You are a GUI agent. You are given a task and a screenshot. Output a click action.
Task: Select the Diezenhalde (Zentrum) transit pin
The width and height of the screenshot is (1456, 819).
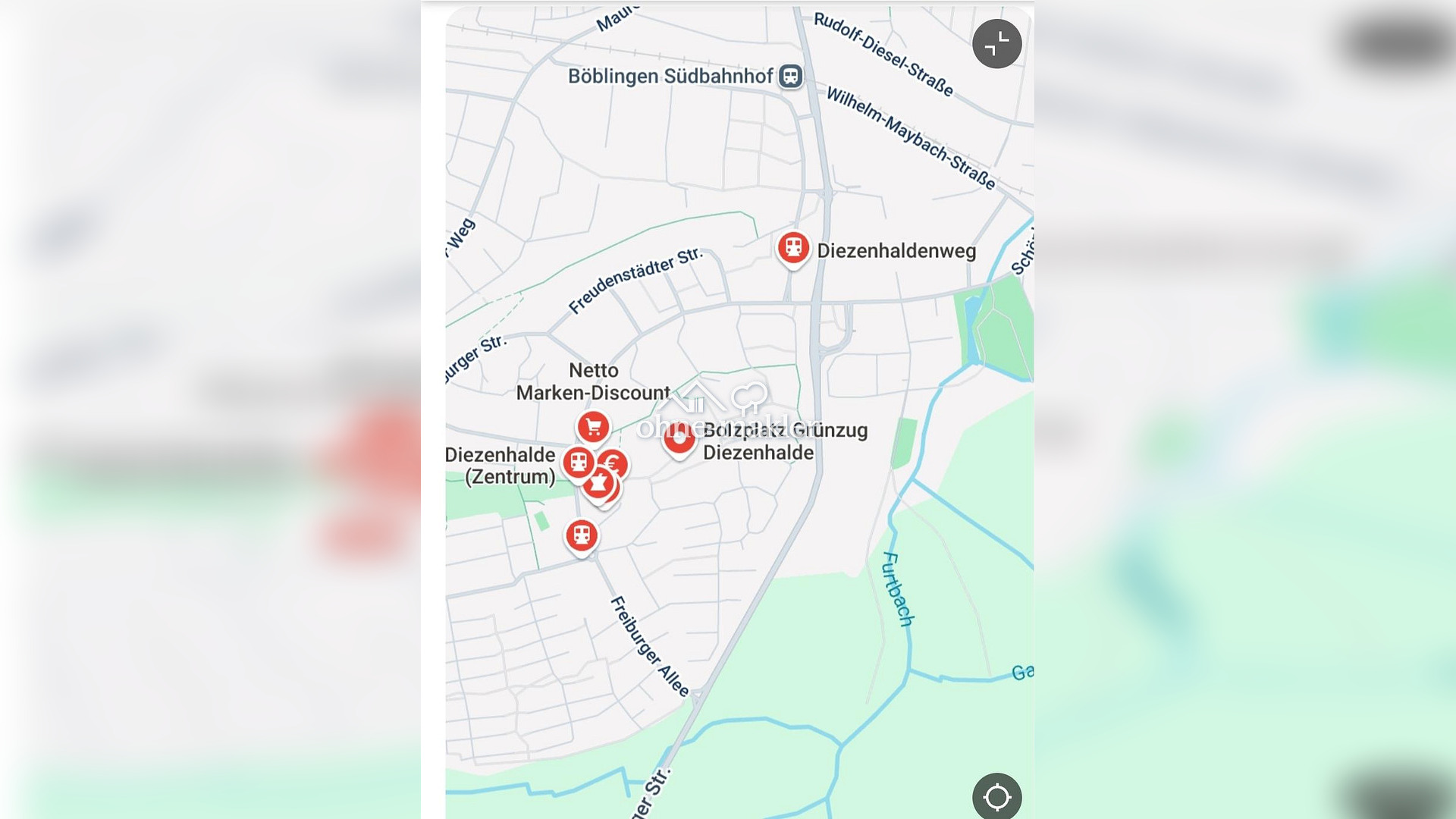pos(578,462)
